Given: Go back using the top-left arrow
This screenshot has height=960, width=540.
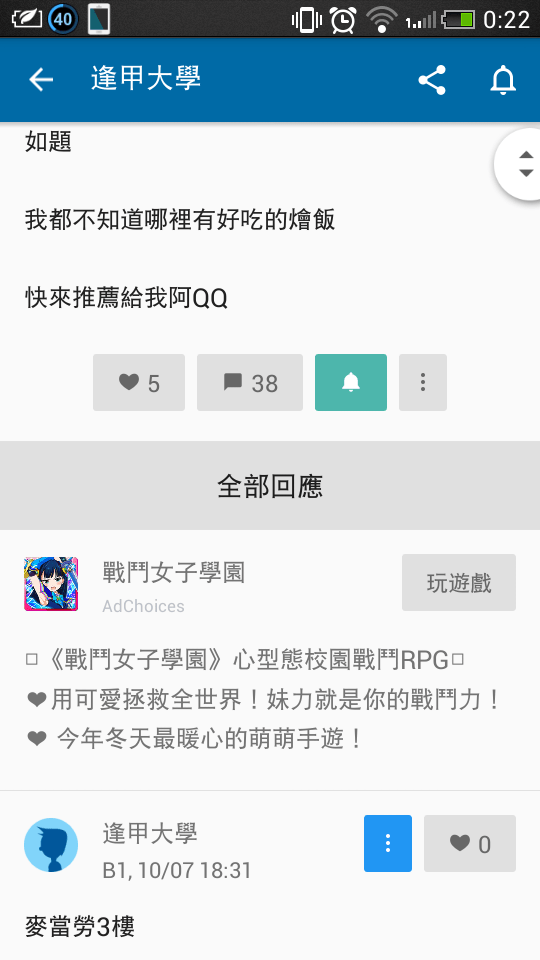Looking at the screenshot, I should [x=41, y=80].
